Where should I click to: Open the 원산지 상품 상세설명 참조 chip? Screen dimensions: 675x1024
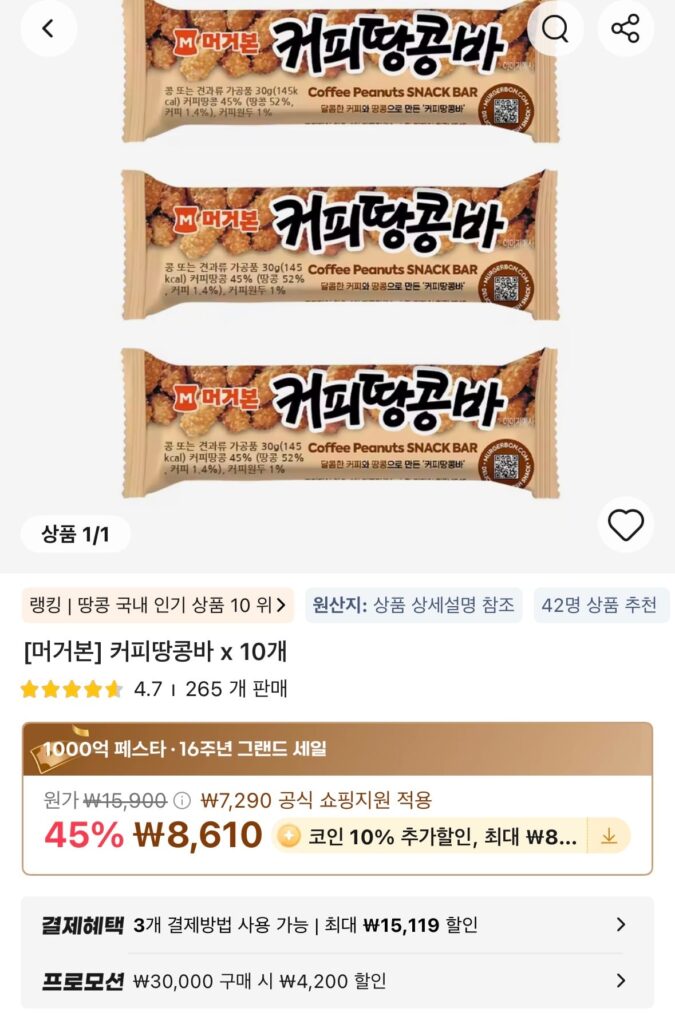(x=414, y=605)
